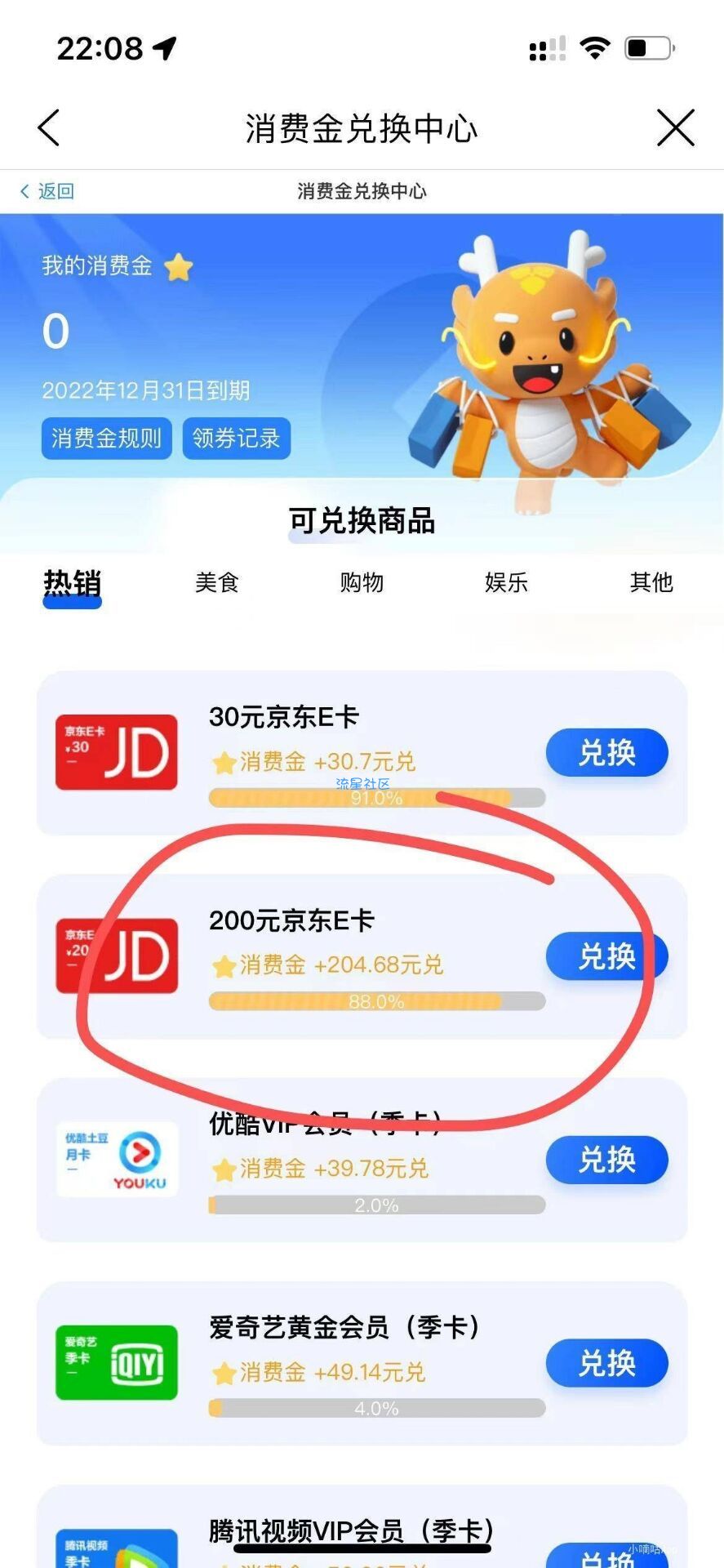Redeem the 200元京东E卡
The width and height of the screenshot is (724, 1568).
click(606, 956)
